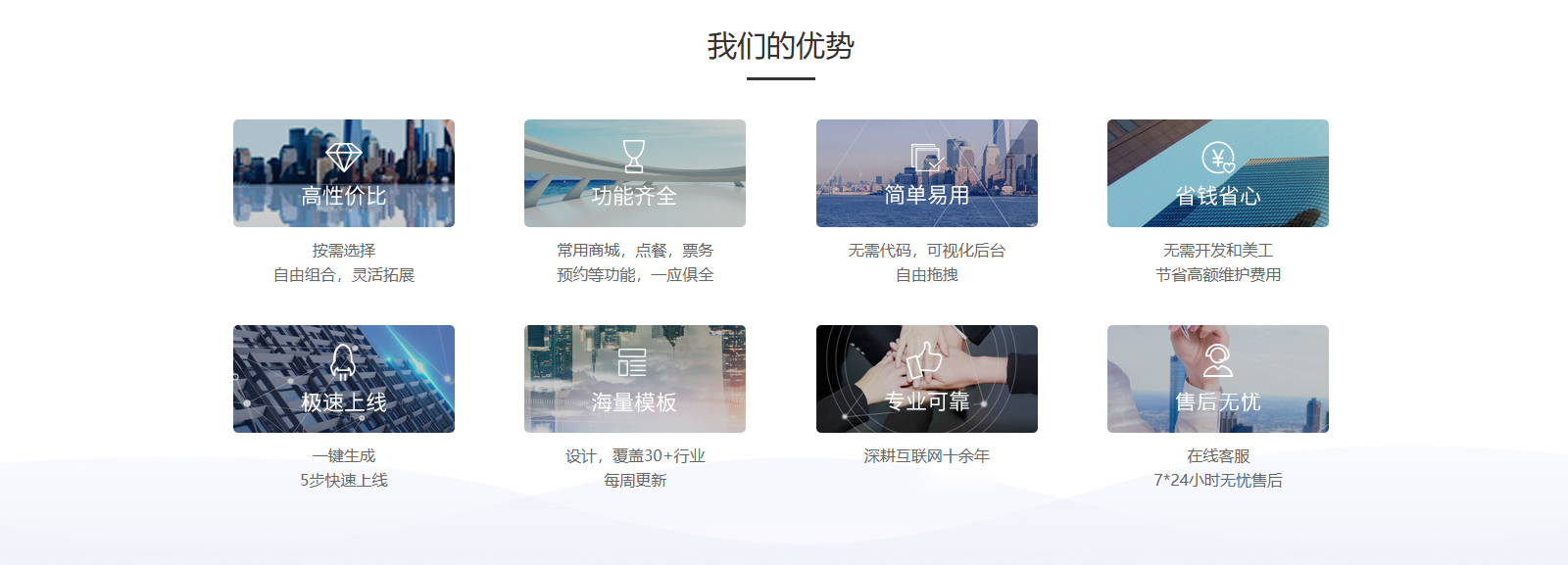This screenshot has width=1568, height=565.
Task: Open the 省钱省心 card
Action: (x=1217, y=173)
